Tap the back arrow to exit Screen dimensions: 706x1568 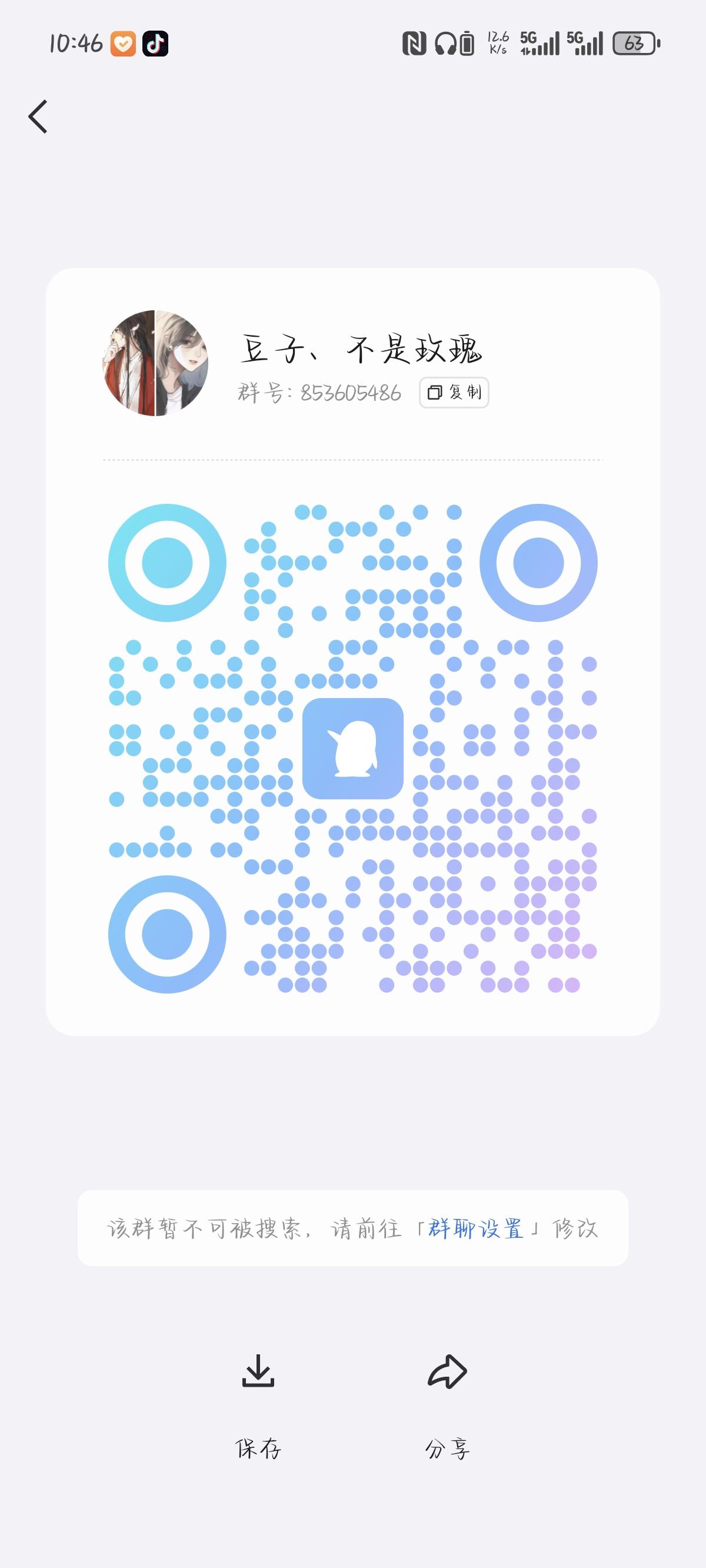click(x=39, y=118)
